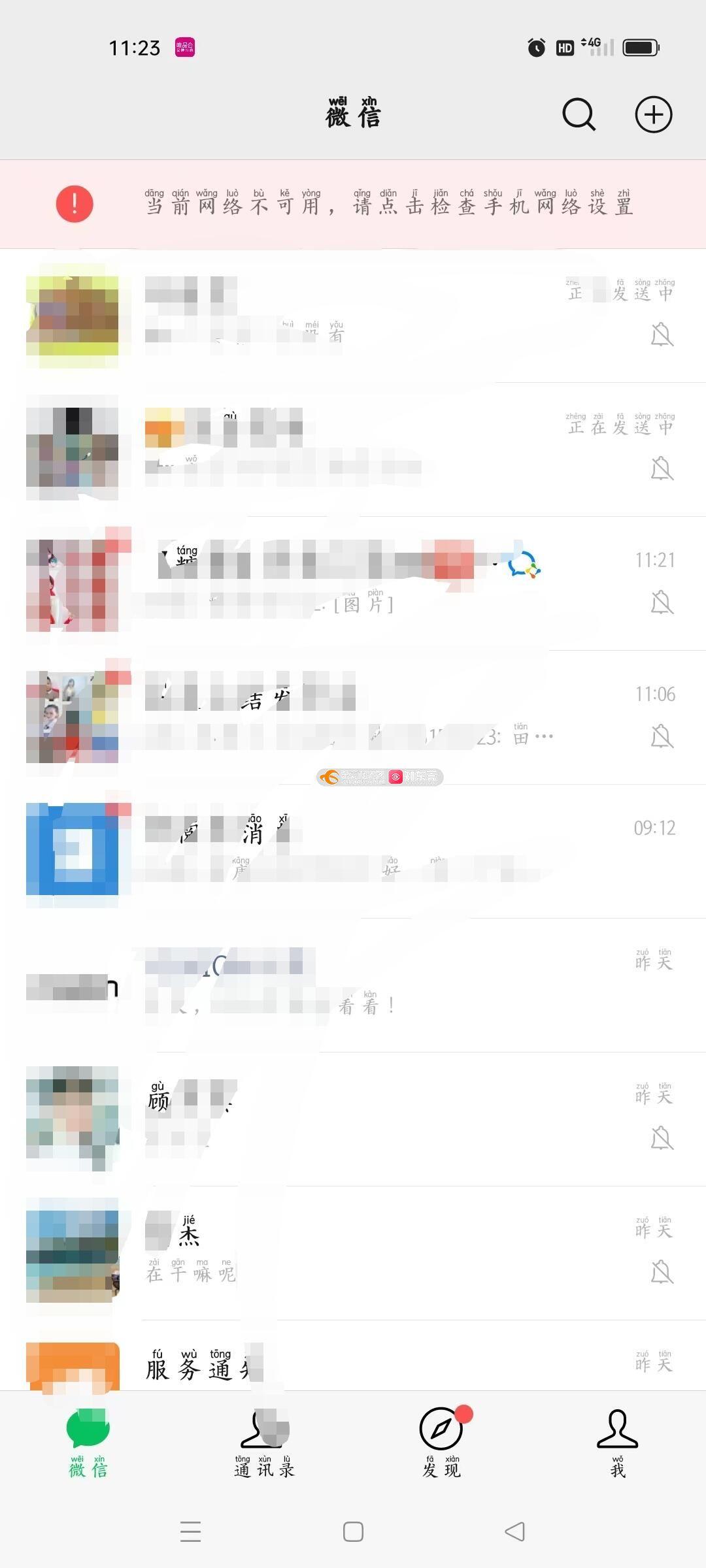Open the plus menu in the header
706x1568 pixels.
click(x=653, y=115)
